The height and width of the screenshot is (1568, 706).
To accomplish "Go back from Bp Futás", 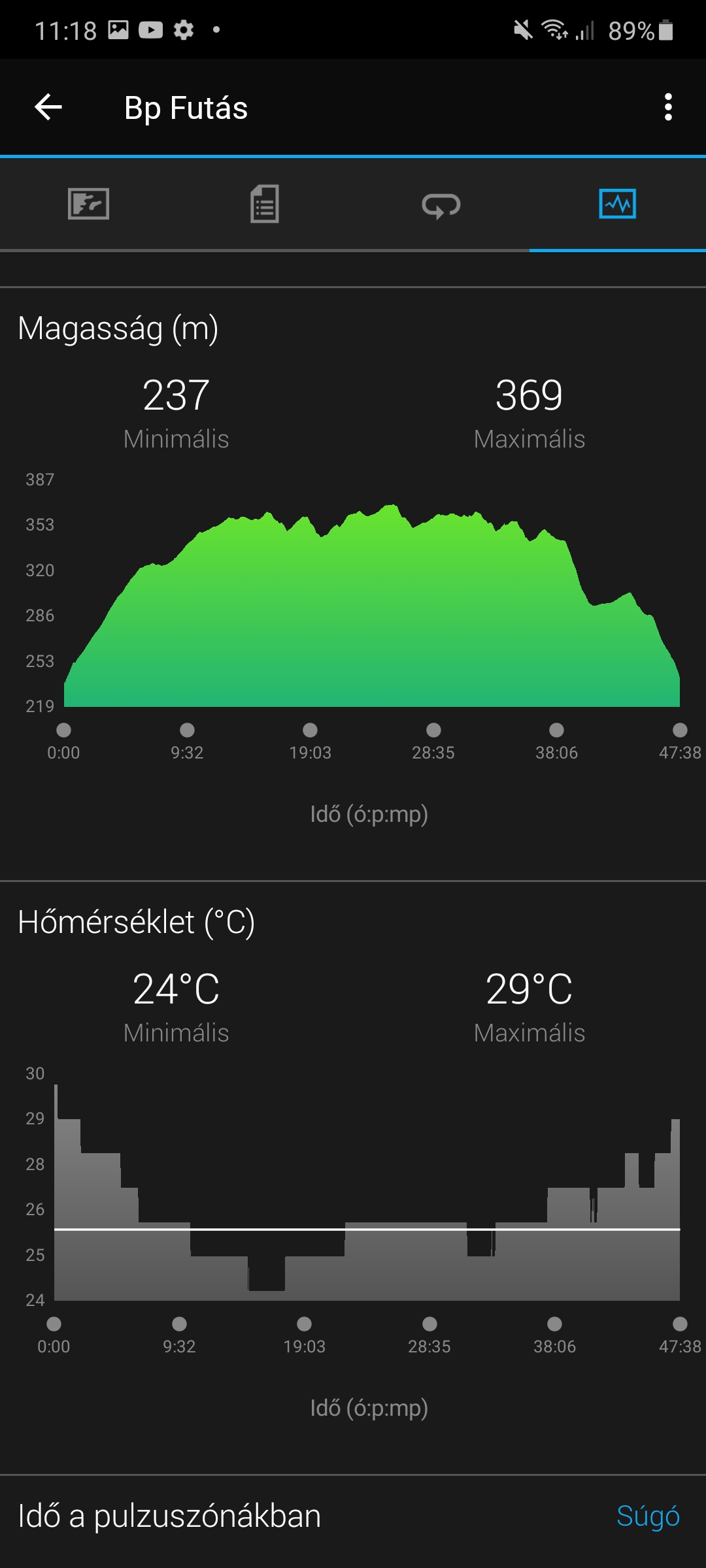I will (x=48, y=107).
